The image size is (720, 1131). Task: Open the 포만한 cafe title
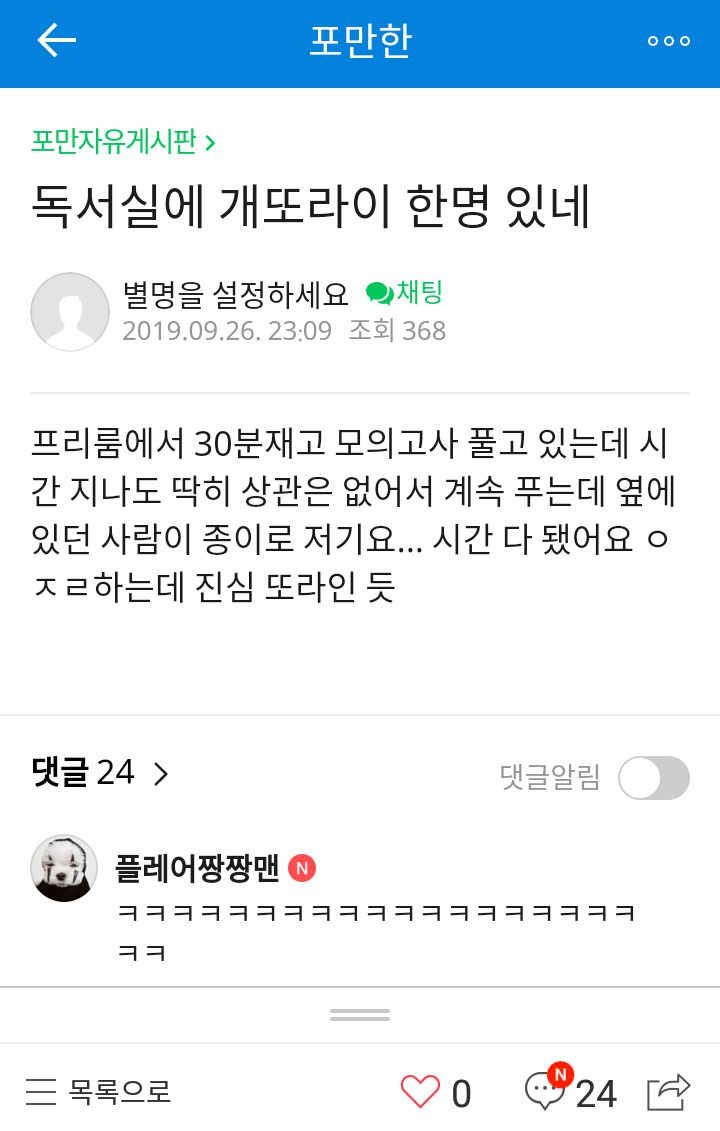(x=359, y=40)
